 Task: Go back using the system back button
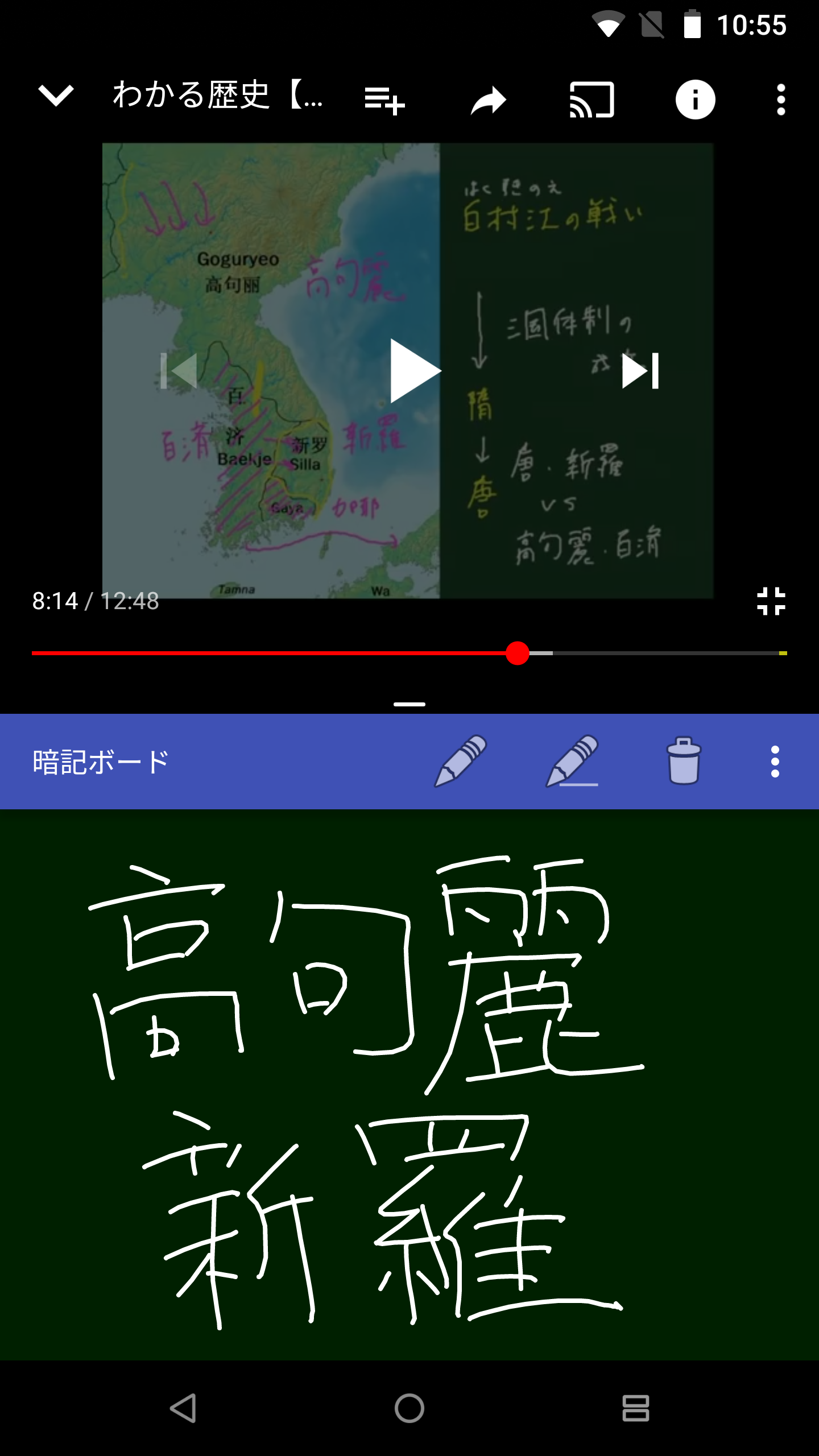pos(183,1408)
